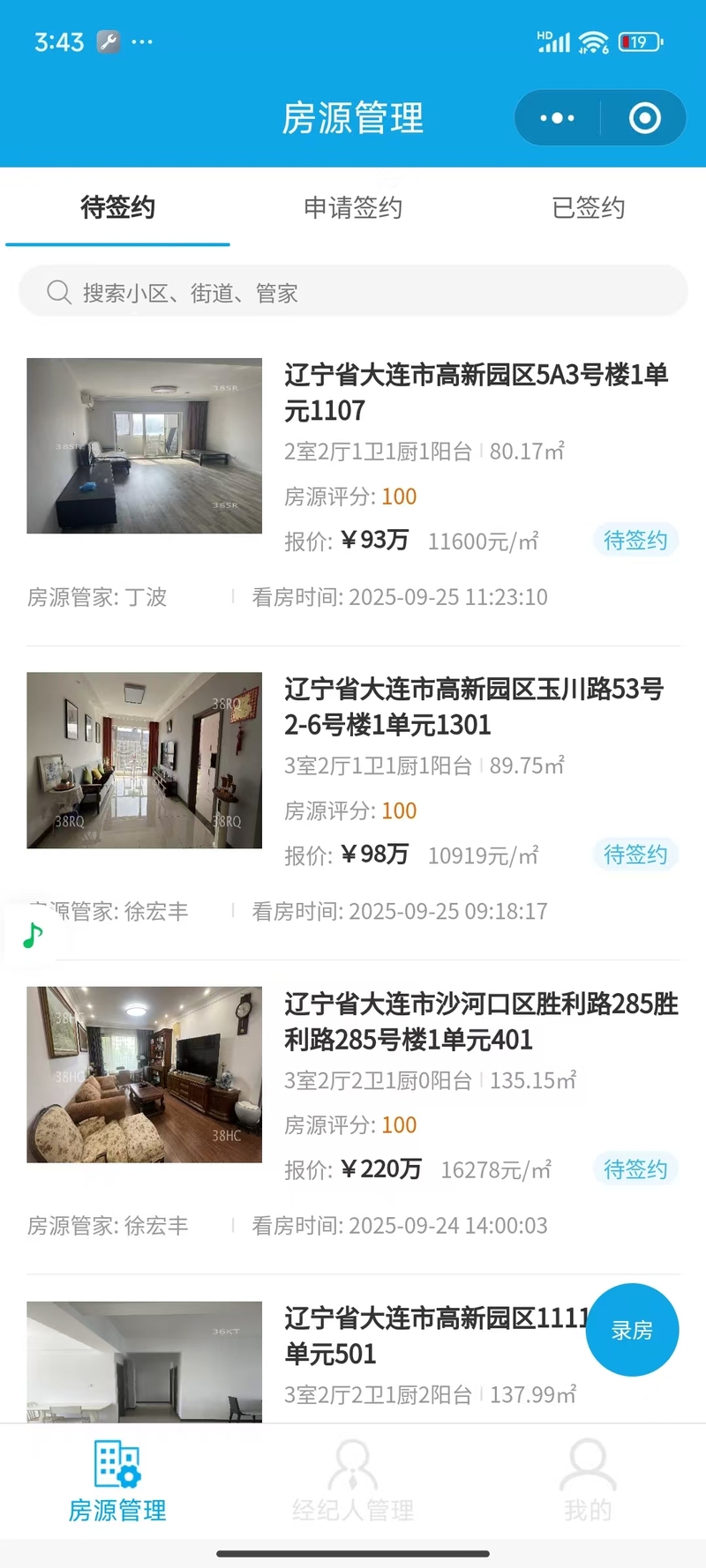The height and width of the screenshot is (1568, 706).
Task: Switch to the 申请签约 tab
Action: tap(353, 208)
